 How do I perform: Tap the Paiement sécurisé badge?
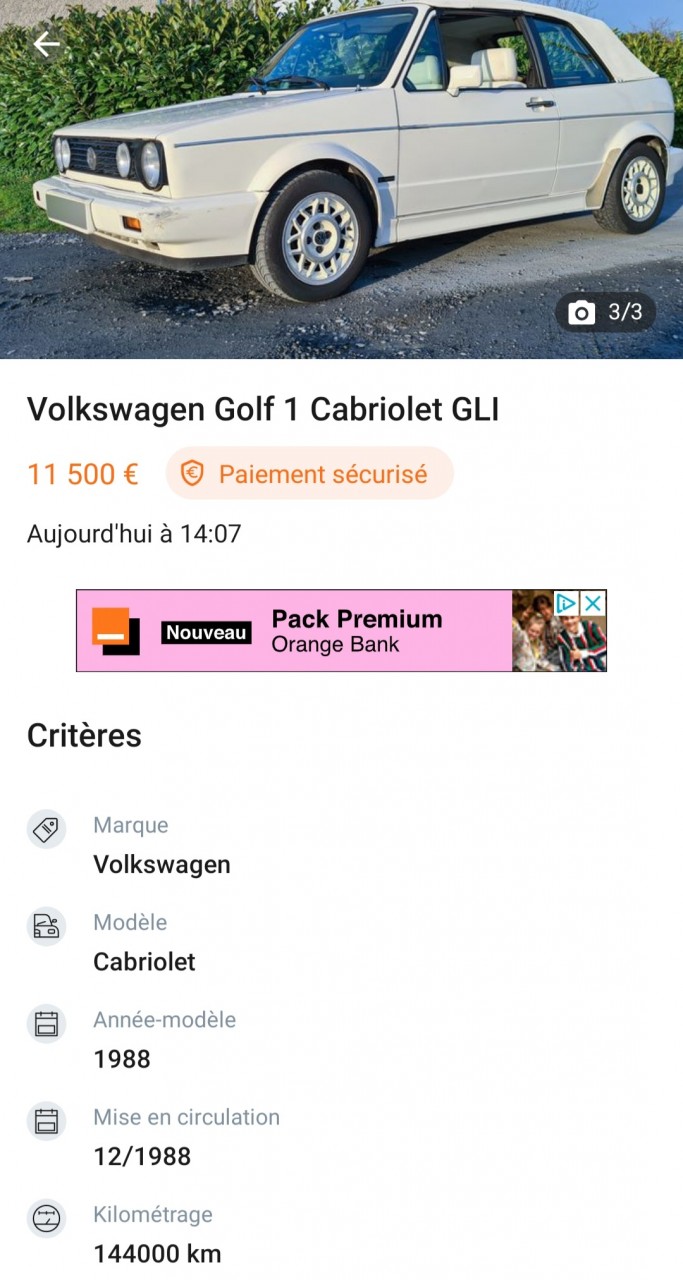(309, 473)
